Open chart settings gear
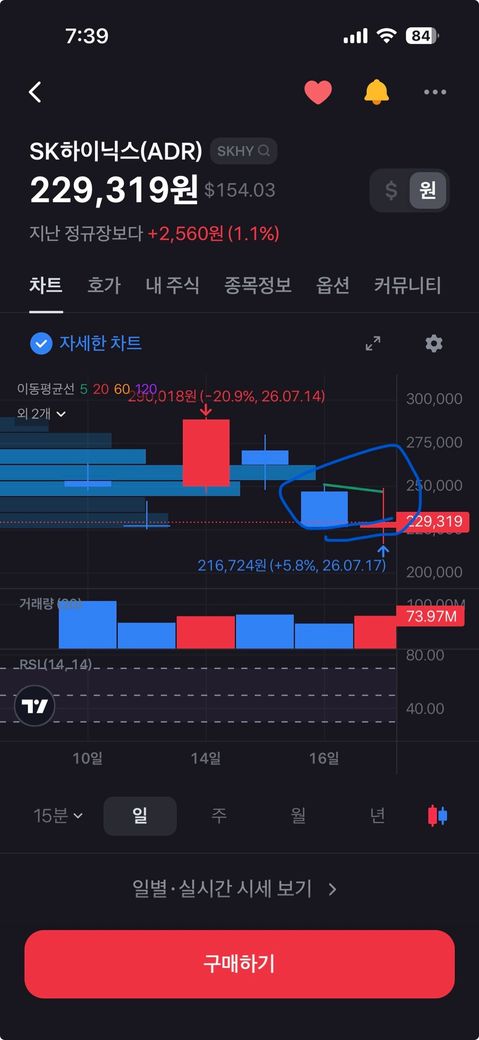 click(434, 344)
